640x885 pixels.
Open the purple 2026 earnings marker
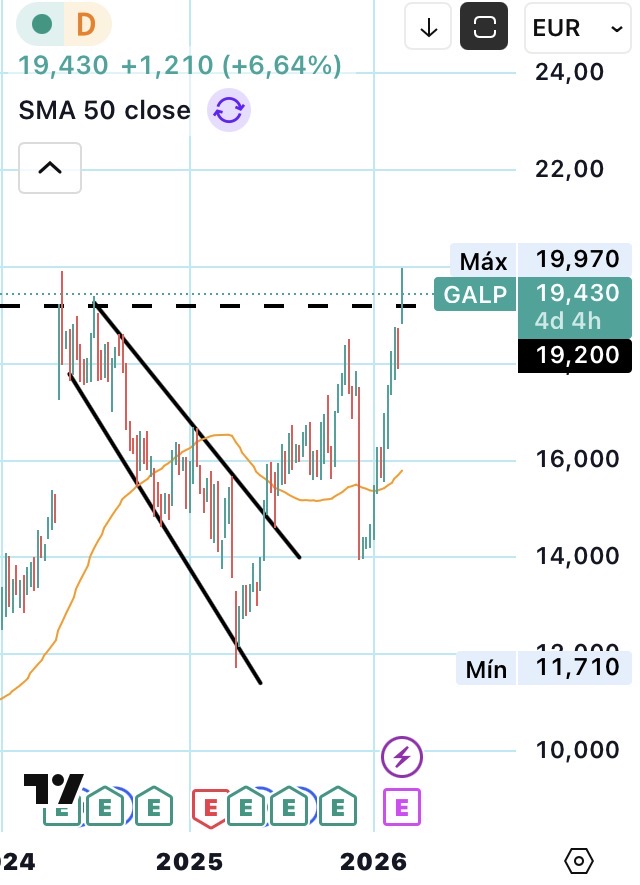404,806
